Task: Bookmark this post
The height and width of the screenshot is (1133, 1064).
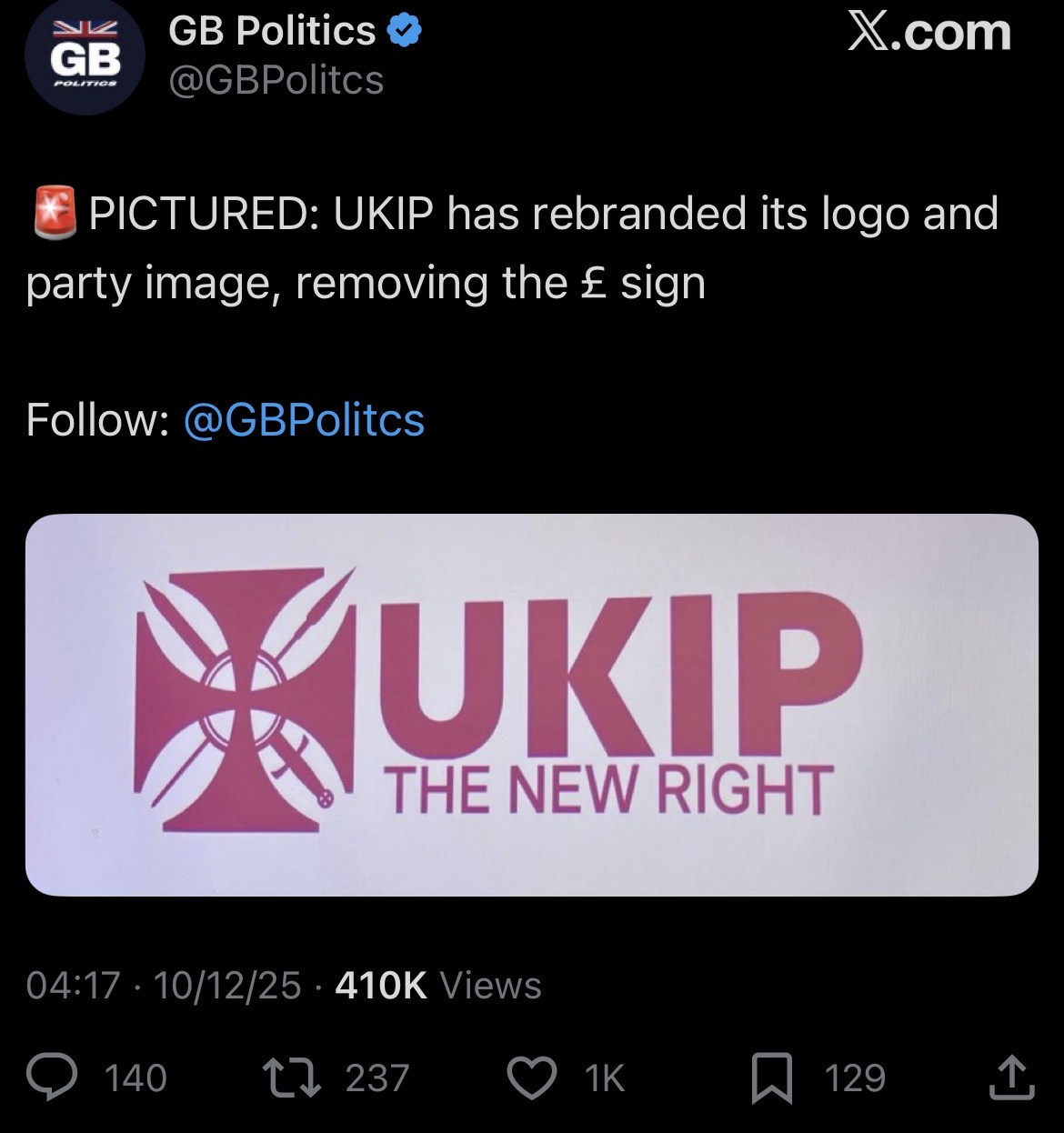Action: point(771,1078)
